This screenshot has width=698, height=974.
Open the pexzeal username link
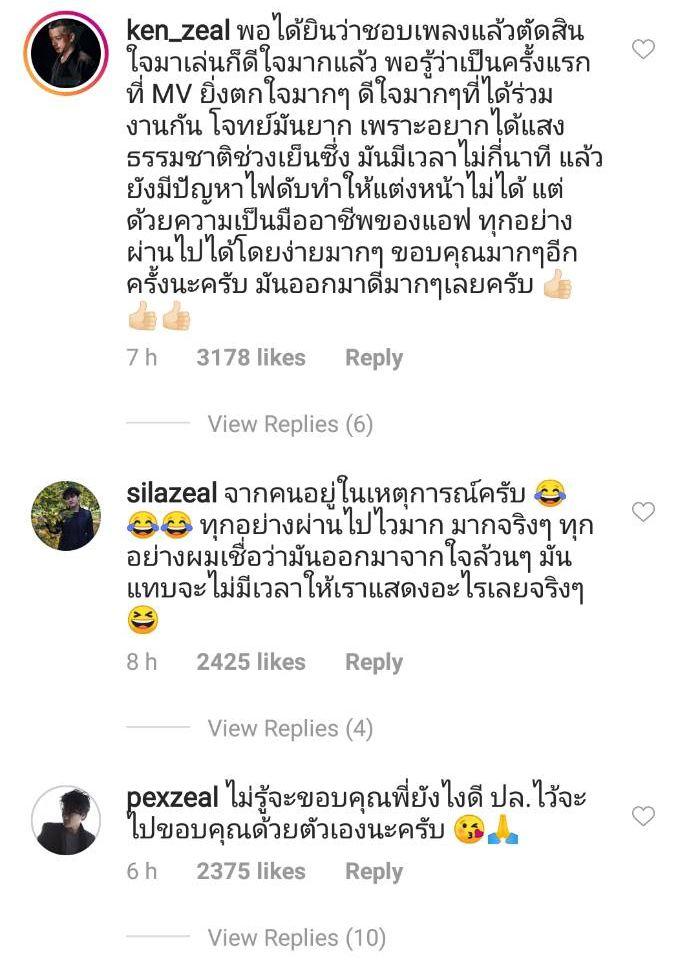[173, 797]
